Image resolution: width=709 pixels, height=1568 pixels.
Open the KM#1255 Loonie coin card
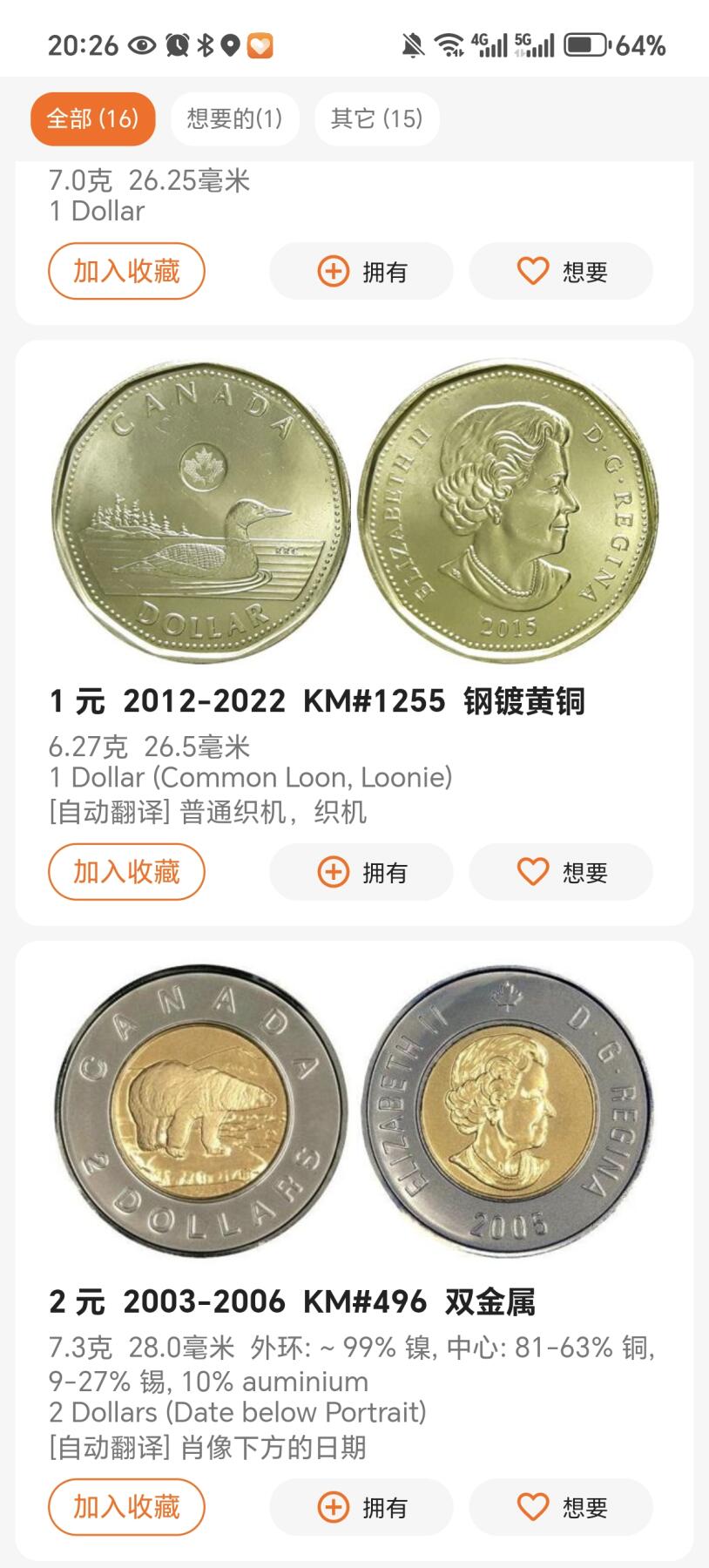click(x=317, y=701)
